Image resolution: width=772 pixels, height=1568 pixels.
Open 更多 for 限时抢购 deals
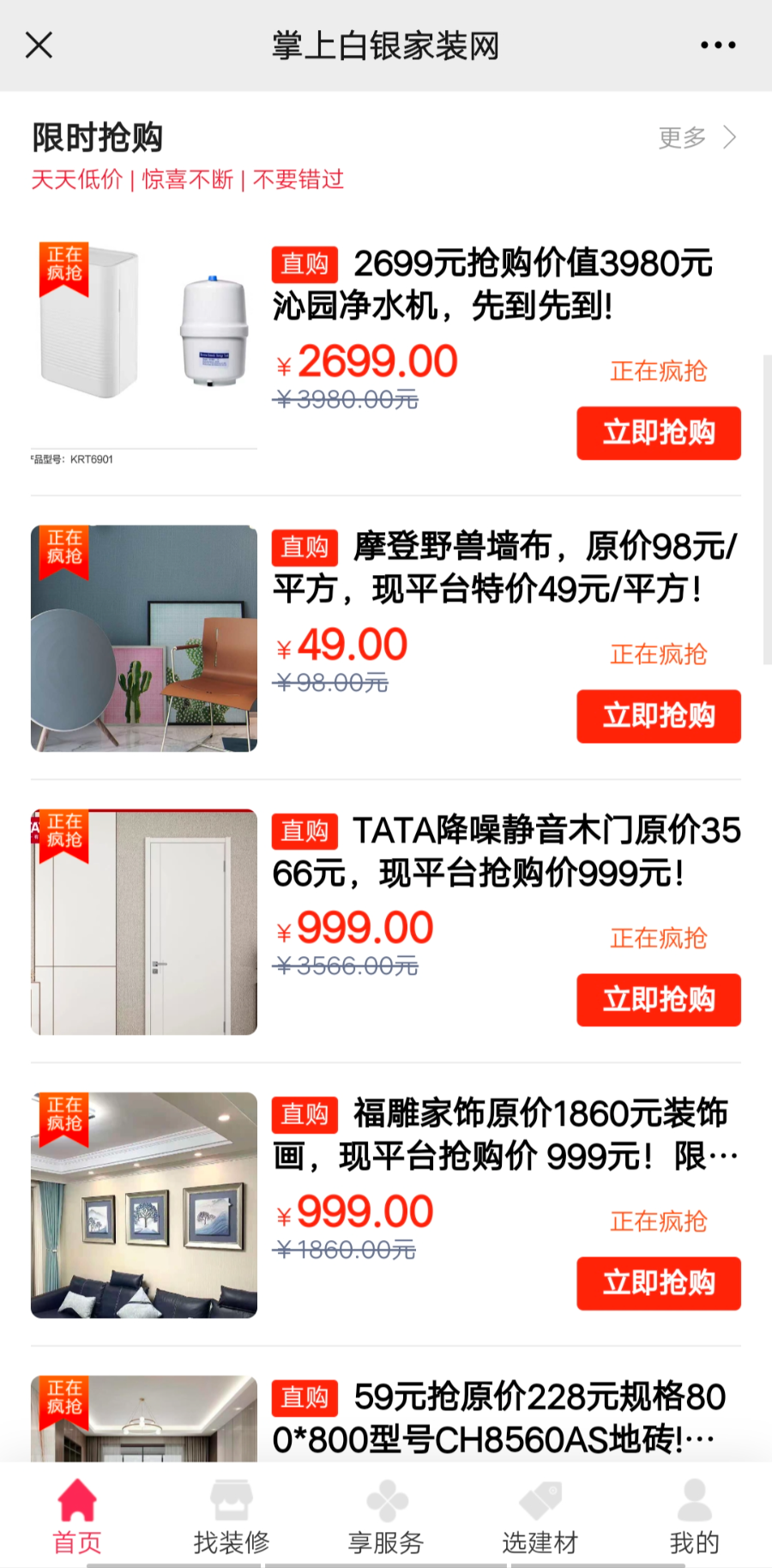pos(697,137)
